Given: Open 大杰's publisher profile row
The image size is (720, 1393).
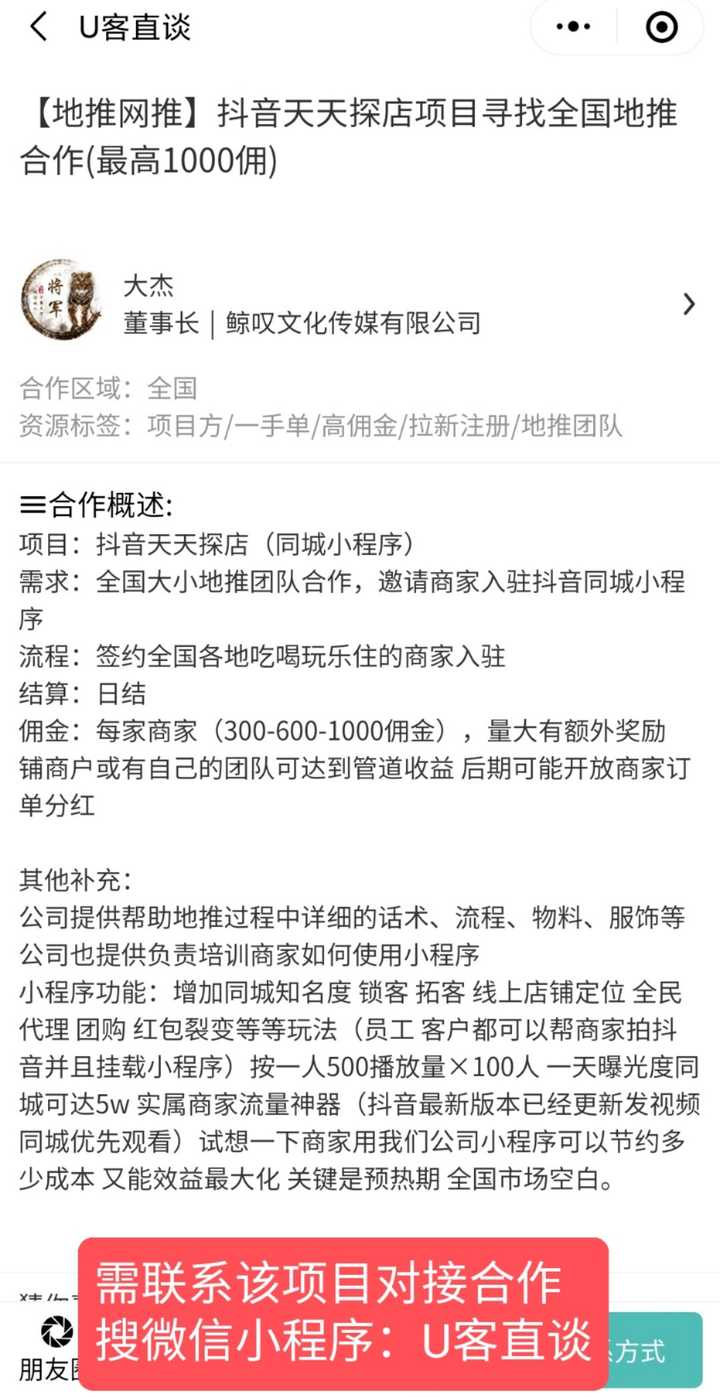Looking at the screenshot, I should tap(360, 304).
